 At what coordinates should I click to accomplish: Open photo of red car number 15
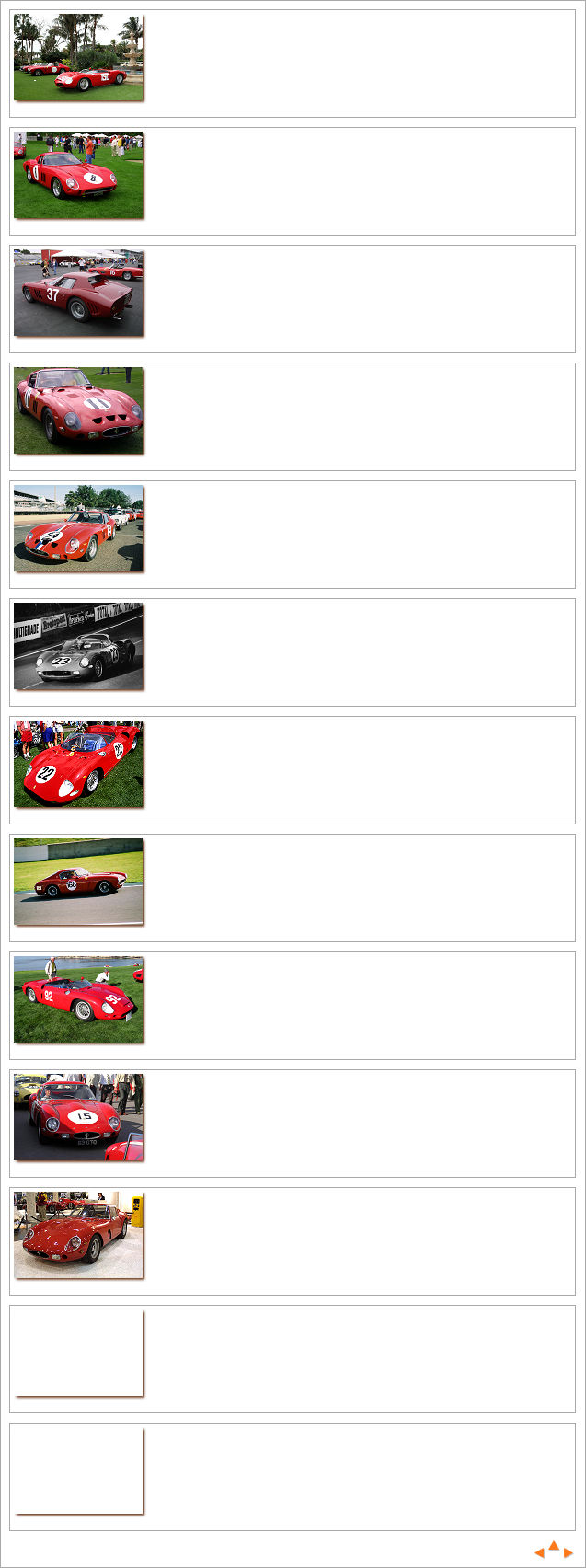(78, 1117)
